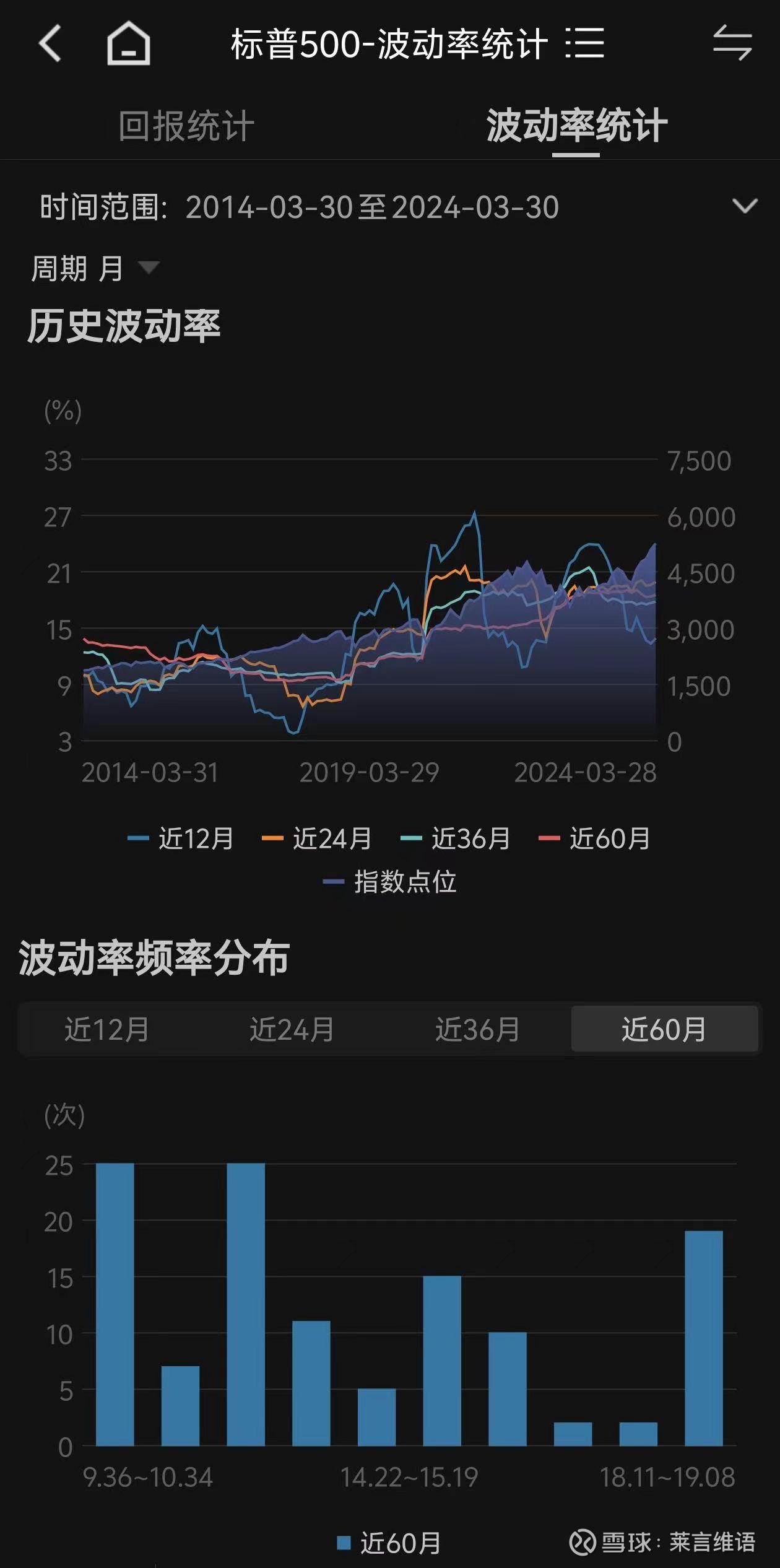Tap the switch arrows icon at top right
The image size is (780, 1568).
732,43
